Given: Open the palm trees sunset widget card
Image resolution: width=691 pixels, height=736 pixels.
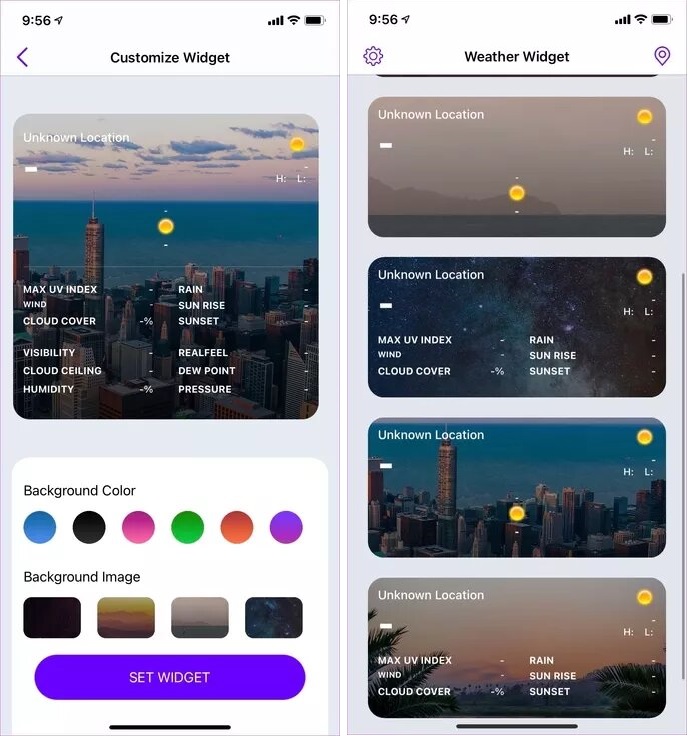Looking at the screenshot, I should [x=516, y=647].
